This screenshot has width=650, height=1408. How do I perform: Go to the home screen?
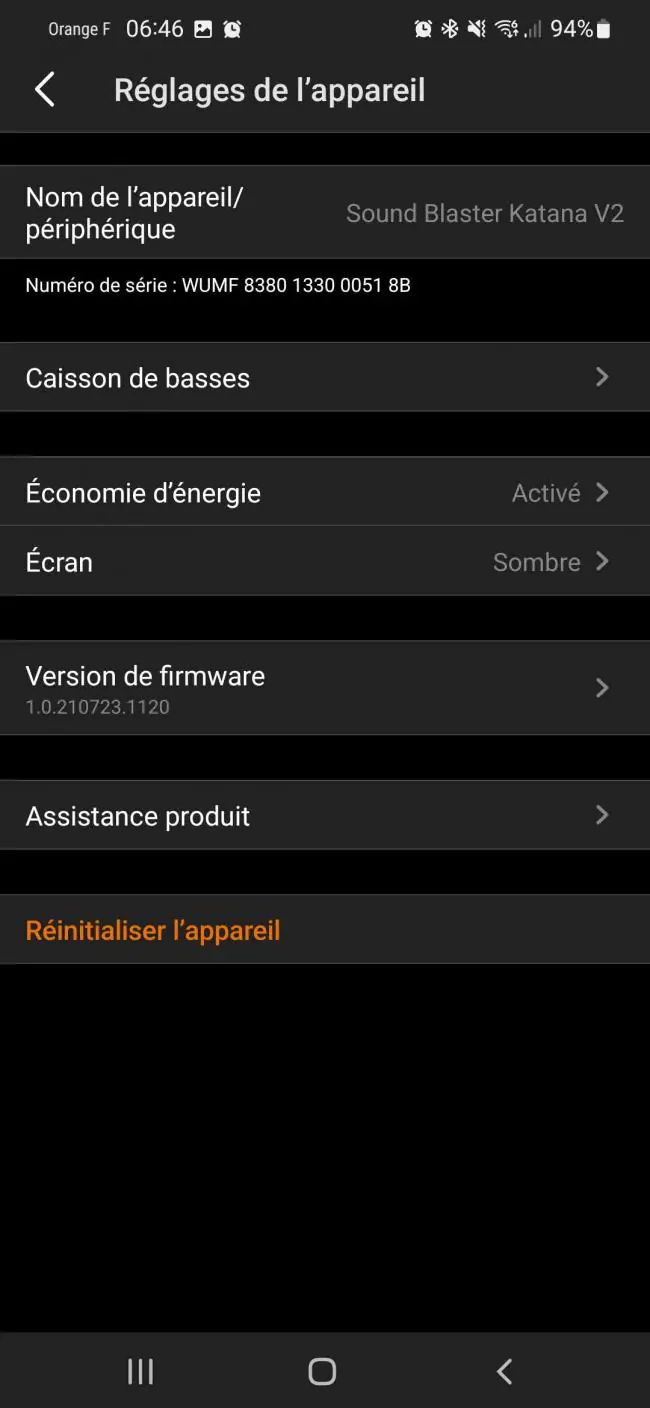pyautogui.click(x=322, y=1371)
